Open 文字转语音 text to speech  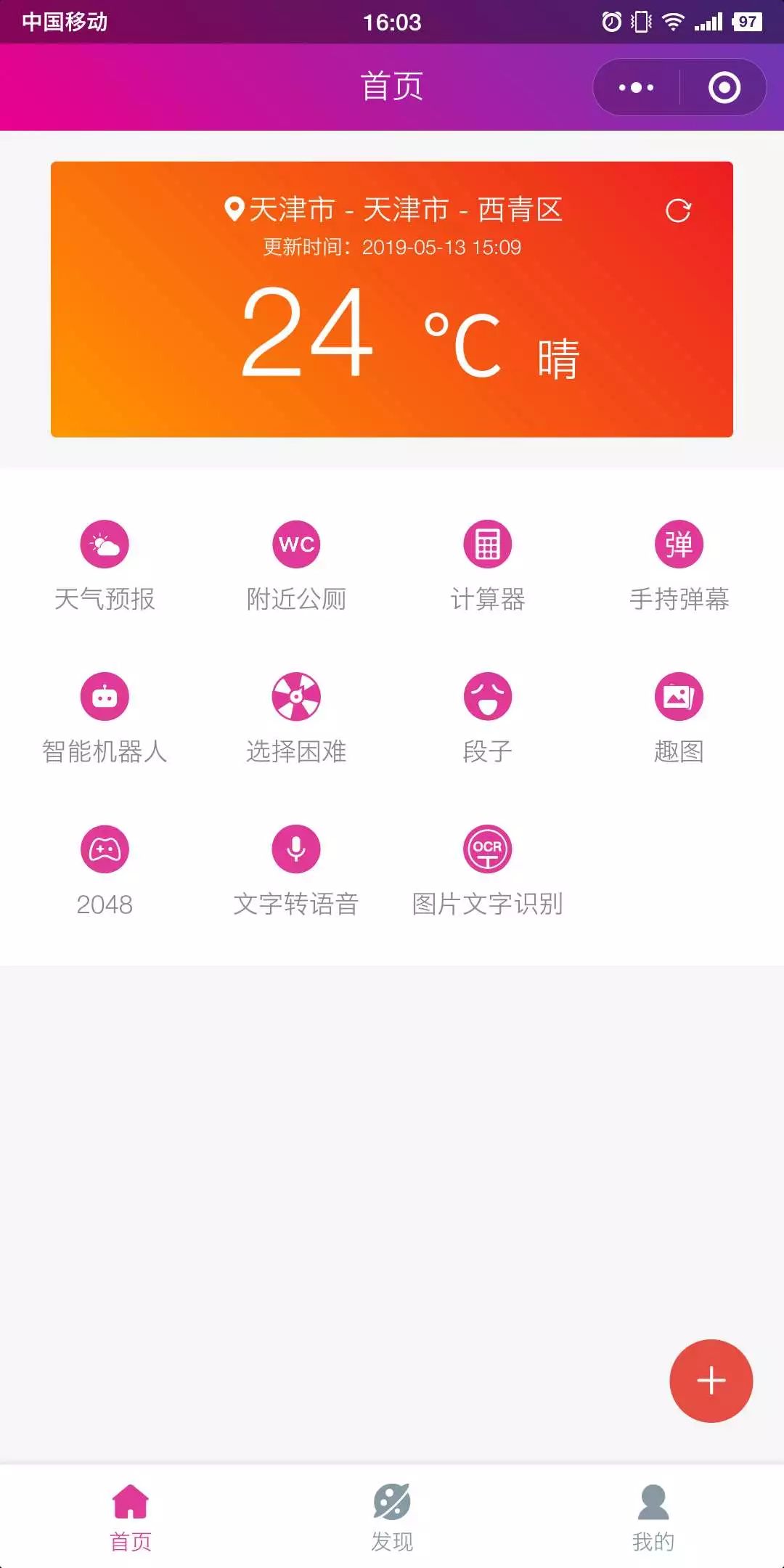(x=296, y=871)
